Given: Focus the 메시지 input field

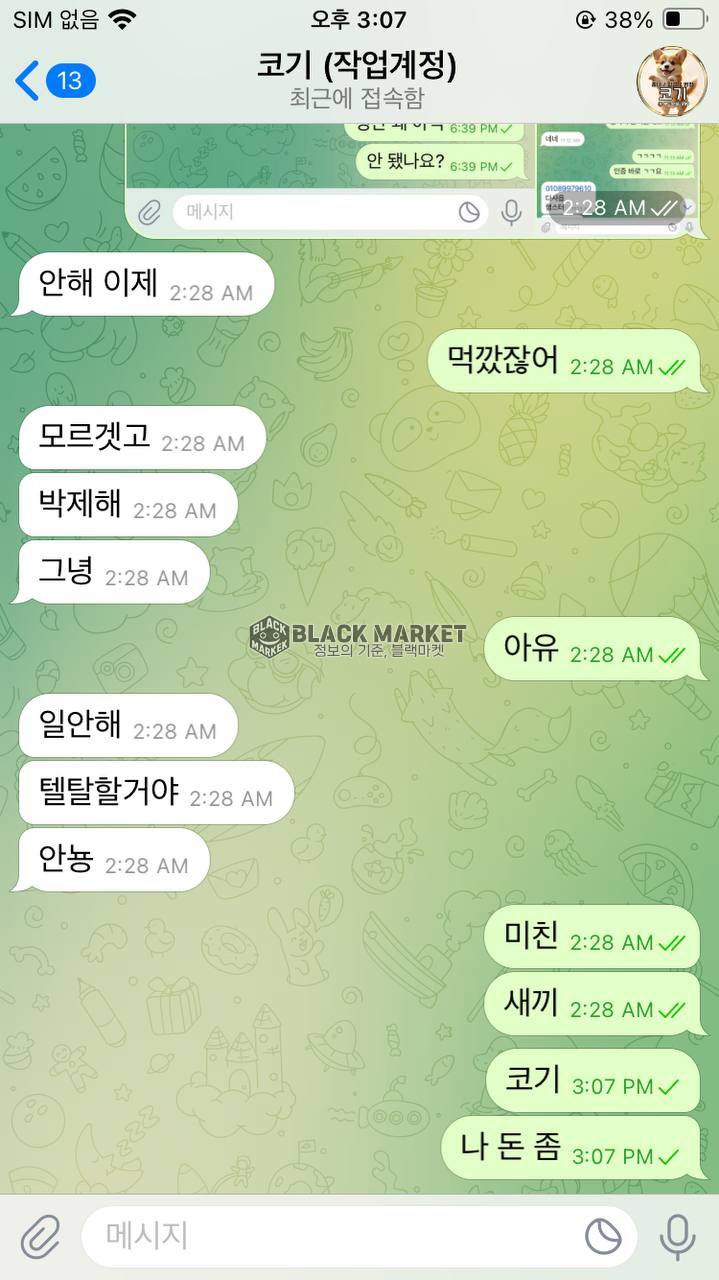Looking at the screenshot, I should [330, 1236].
